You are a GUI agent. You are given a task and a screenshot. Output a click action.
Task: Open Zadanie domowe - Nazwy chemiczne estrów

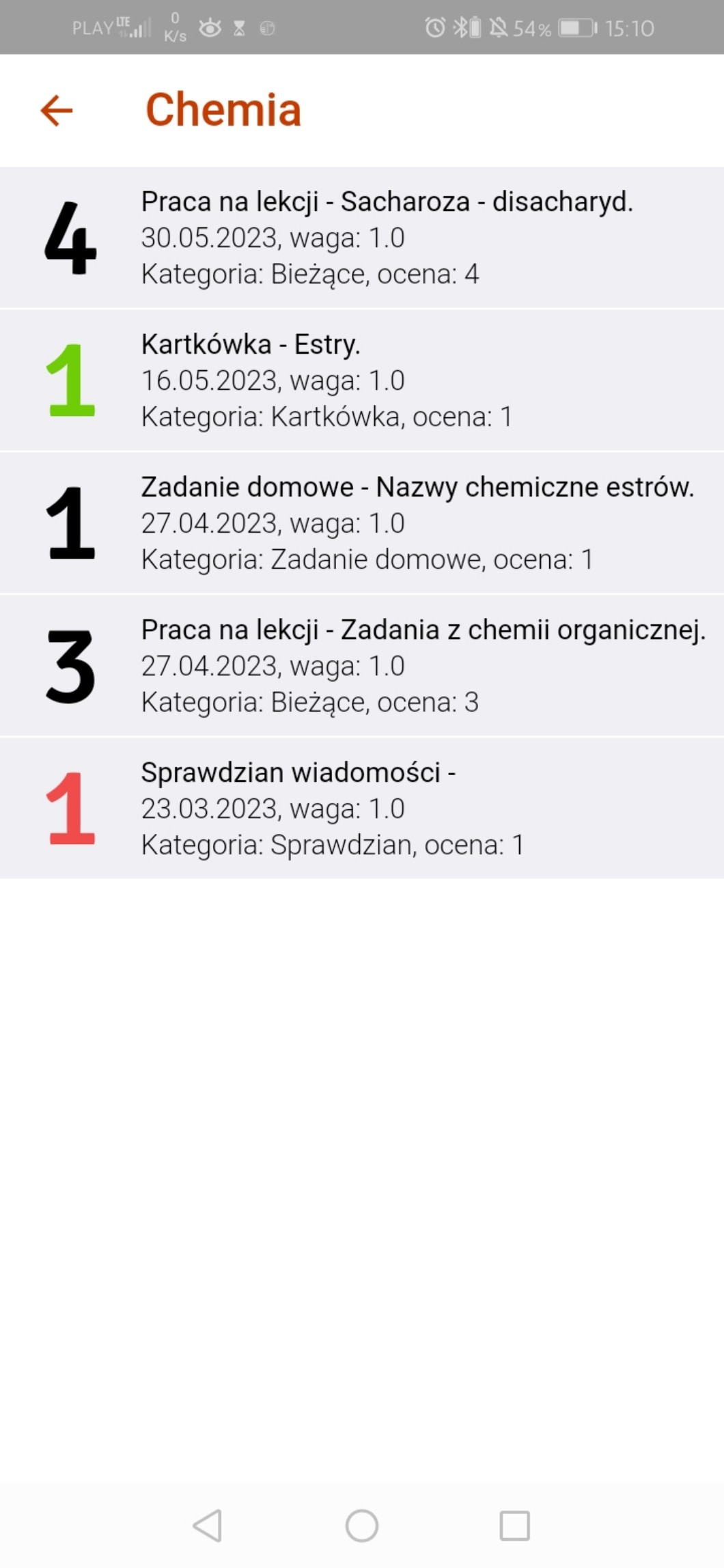pos(362,523)
